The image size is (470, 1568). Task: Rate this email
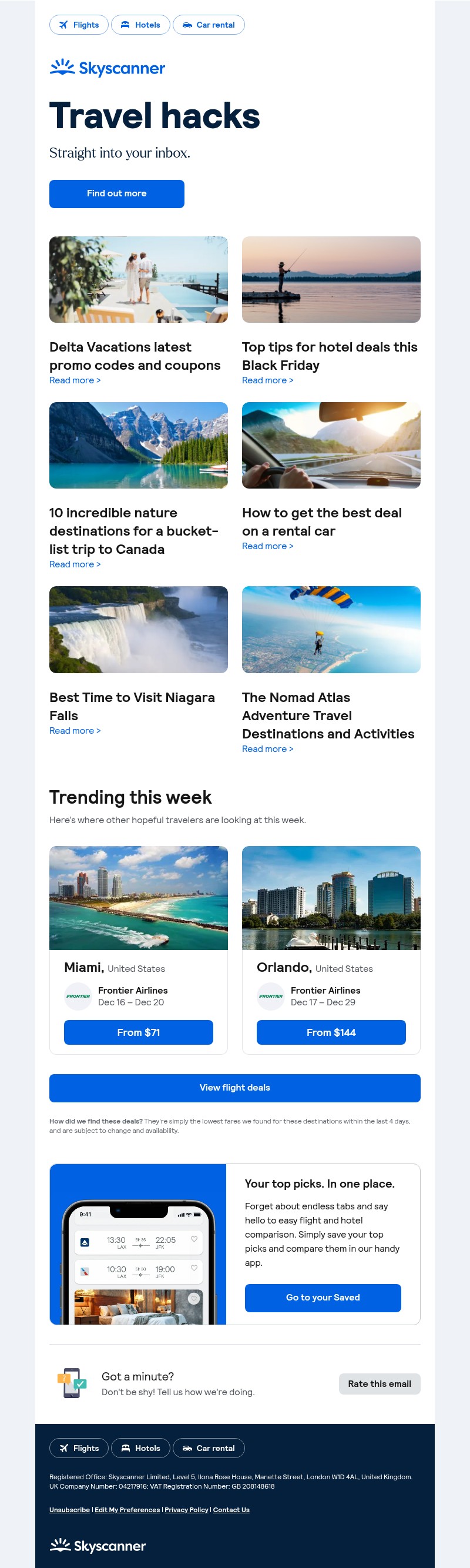click(380, 1383)
